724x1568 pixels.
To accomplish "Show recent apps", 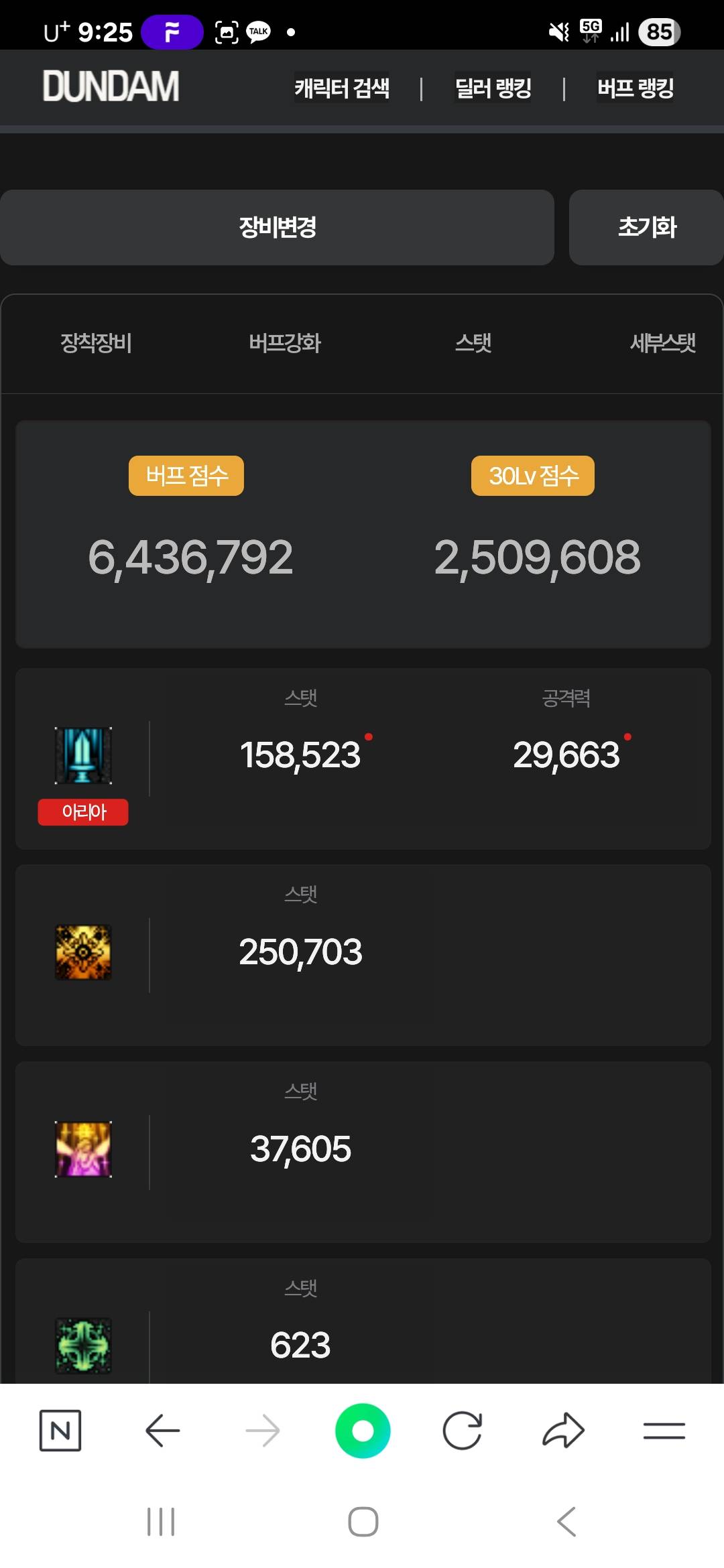I will (x=161, y=1522).
